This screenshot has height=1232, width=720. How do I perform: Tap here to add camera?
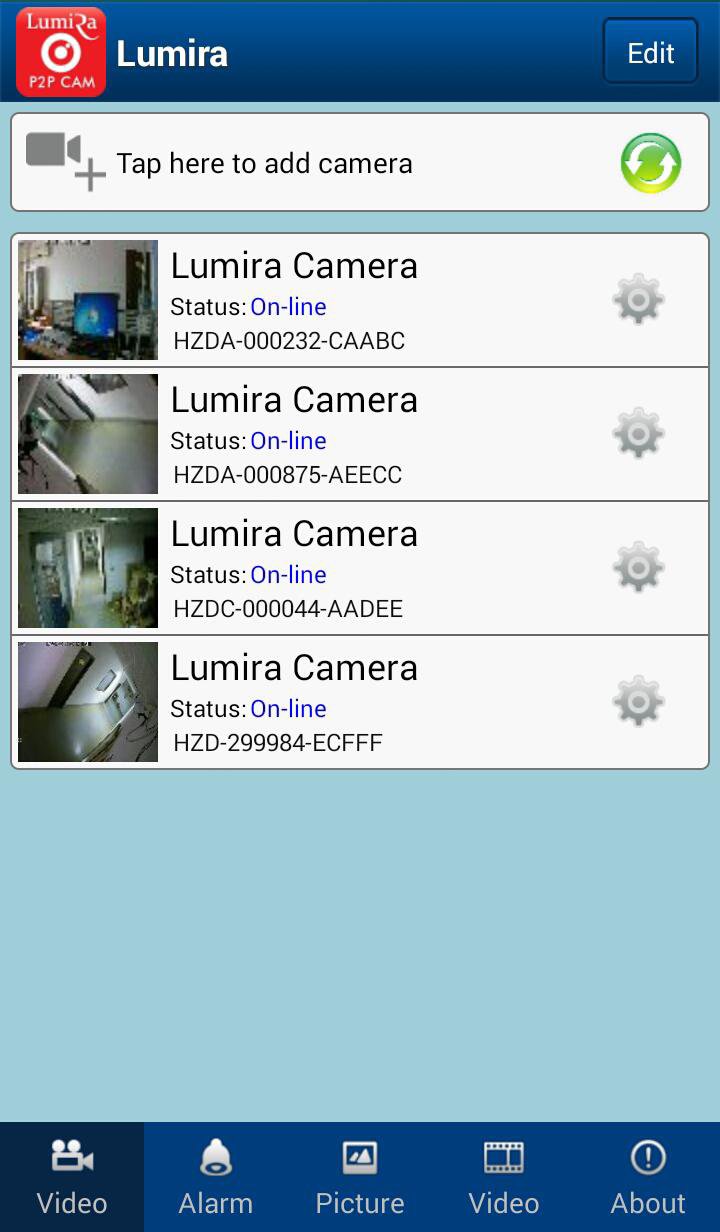(264, 163)
